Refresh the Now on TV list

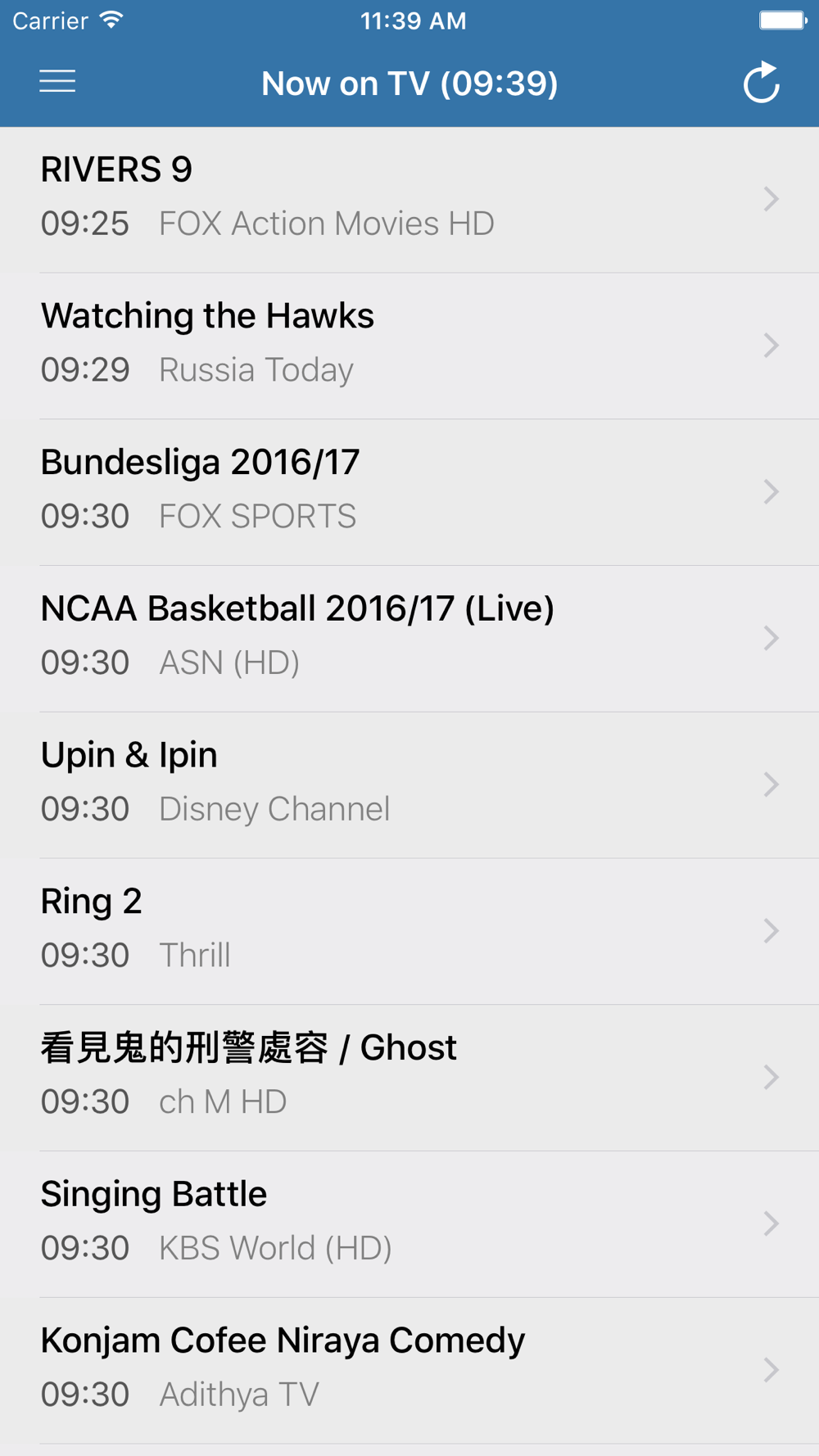point(761,82)
